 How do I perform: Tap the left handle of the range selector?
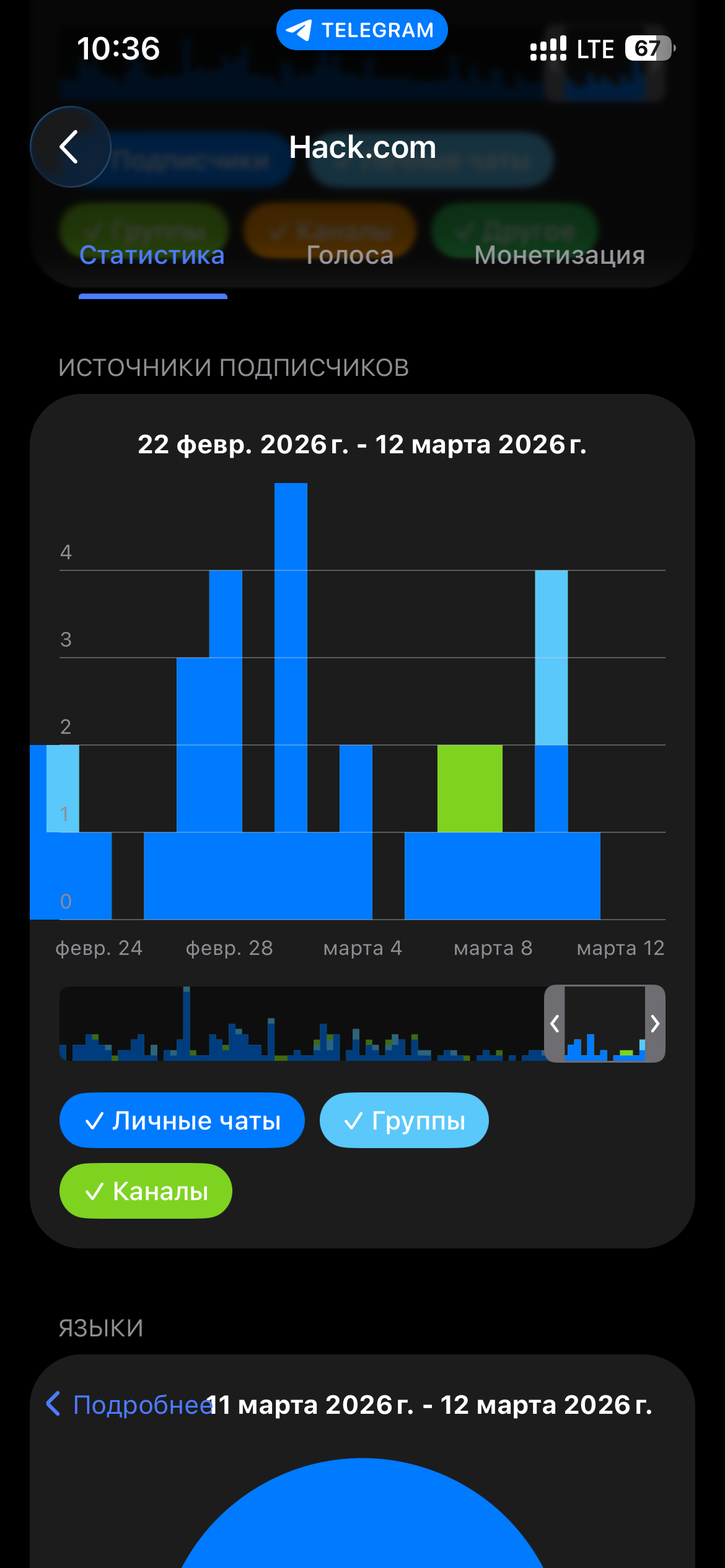555,1024
